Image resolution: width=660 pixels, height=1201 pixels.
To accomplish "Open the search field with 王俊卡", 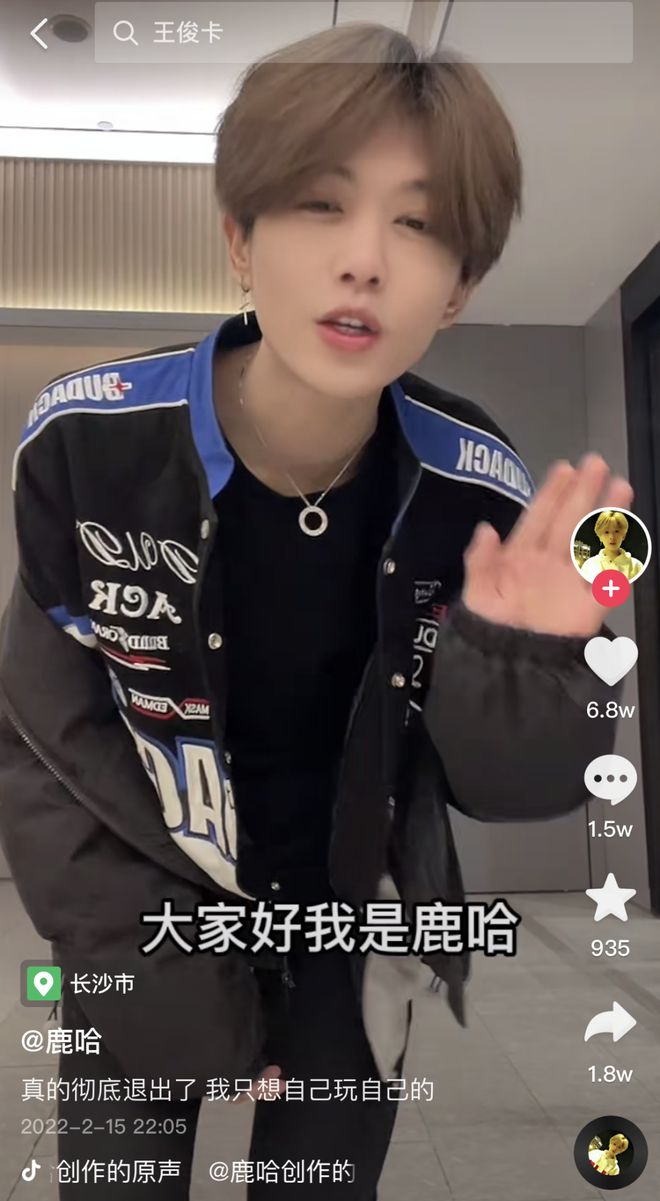I will [x=363, y=32].
